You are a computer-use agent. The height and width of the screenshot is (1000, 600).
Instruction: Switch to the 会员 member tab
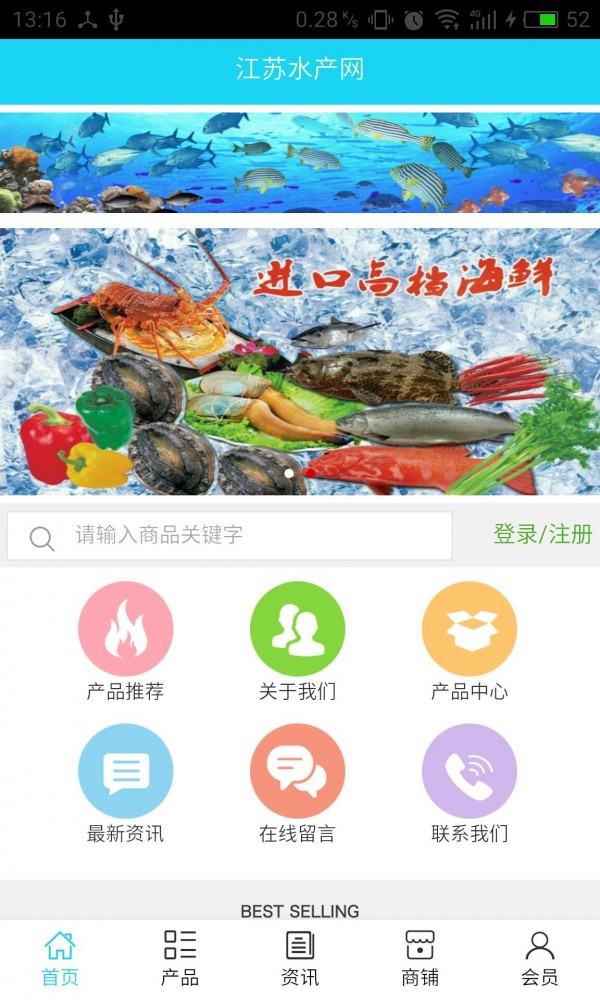[540, 957]
